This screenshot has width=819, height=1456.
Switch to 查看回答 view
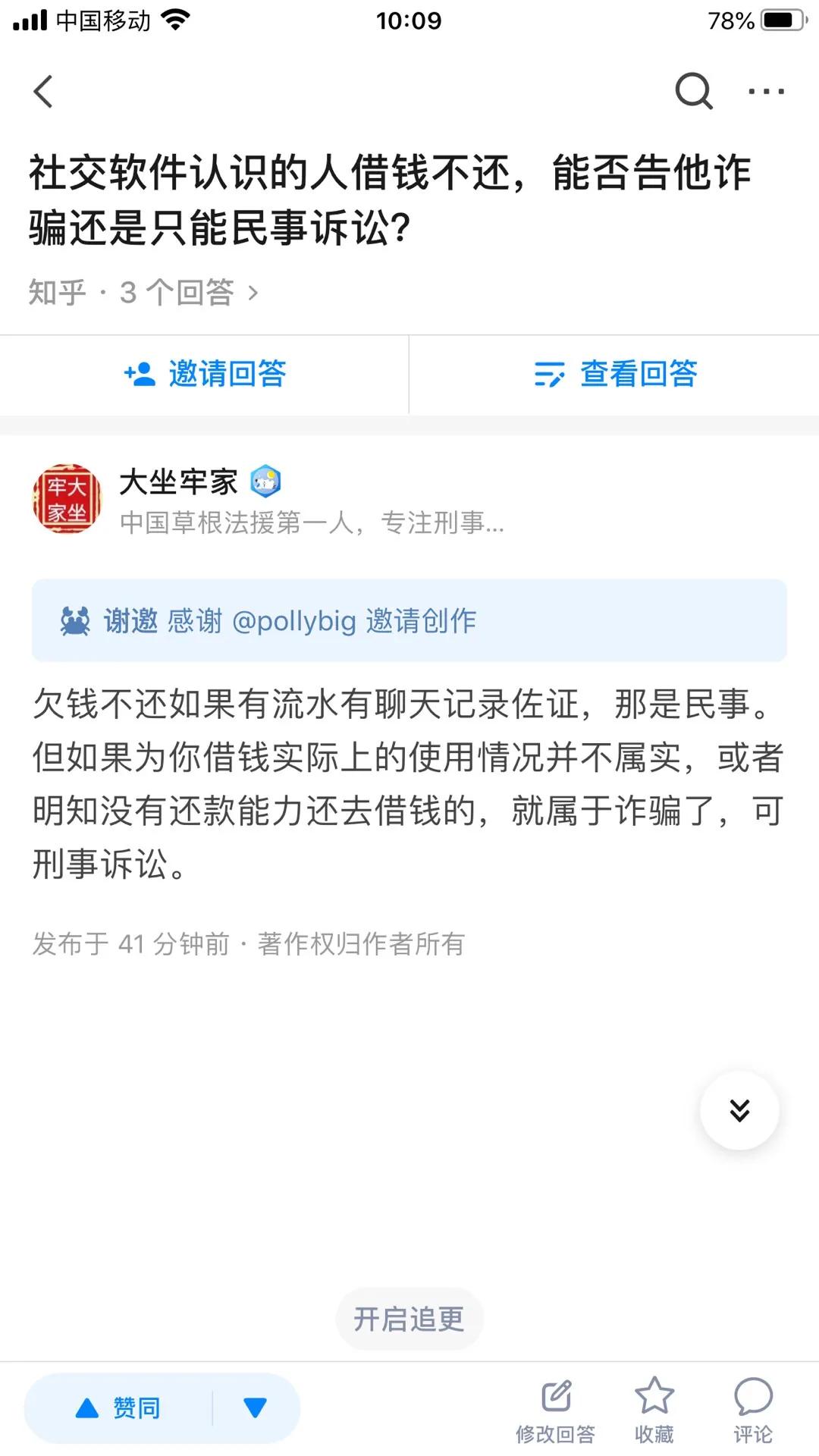(x=639, y=374)
